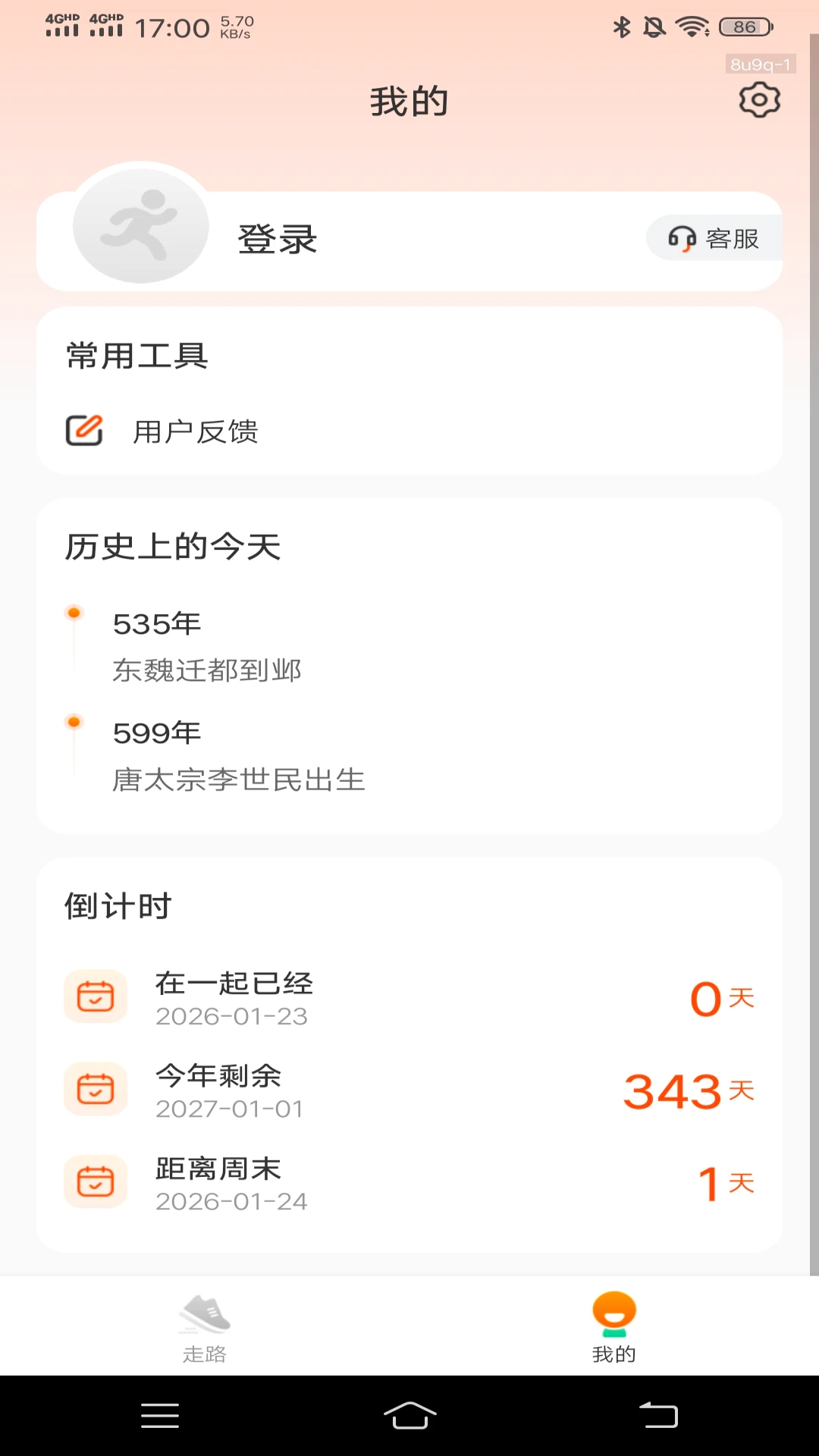Click the calendar icon beside 在一起已经

tap(96, 997)
